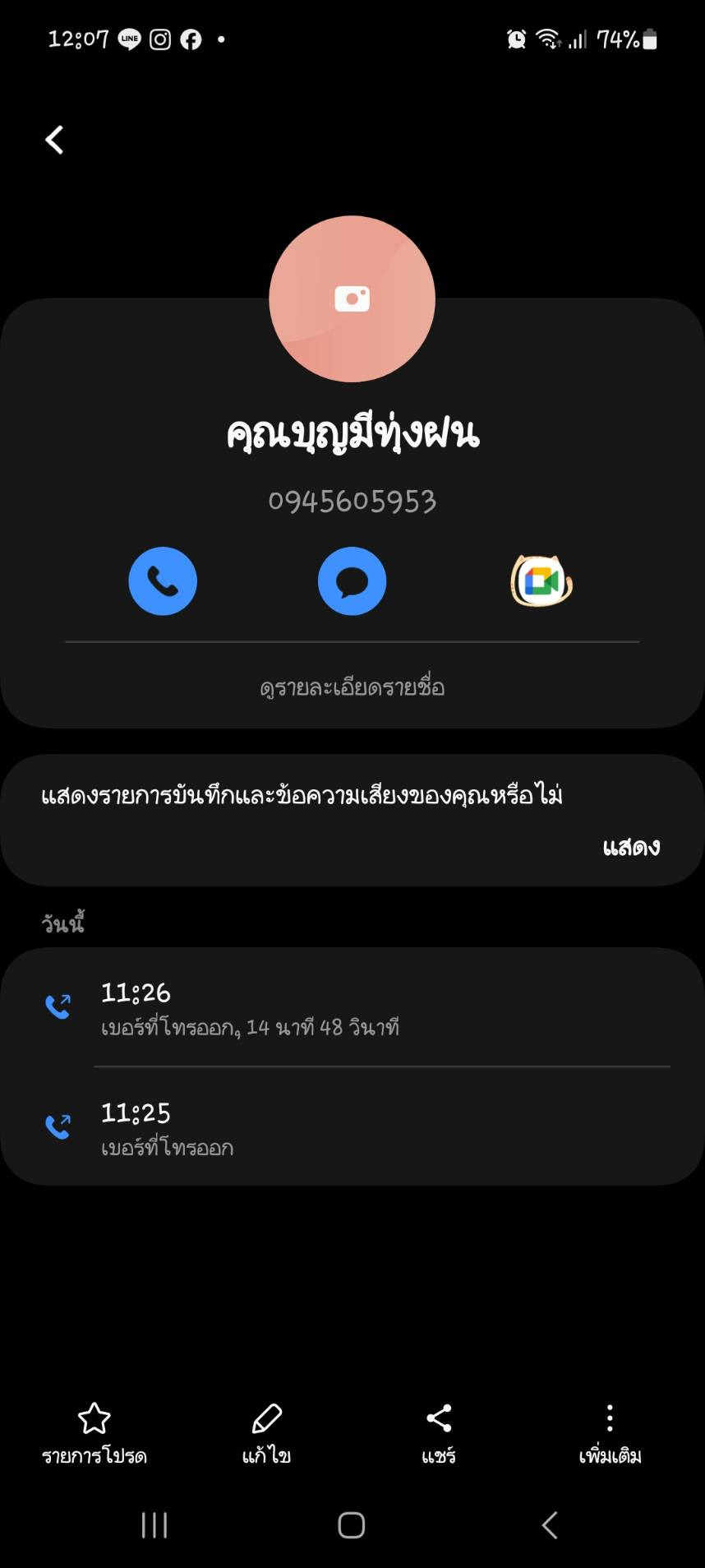Image resolution: width=705 pixels, height=1568 pixels.
Task: Open recent apps from navigation bar
Action: tap(154, 1525)
